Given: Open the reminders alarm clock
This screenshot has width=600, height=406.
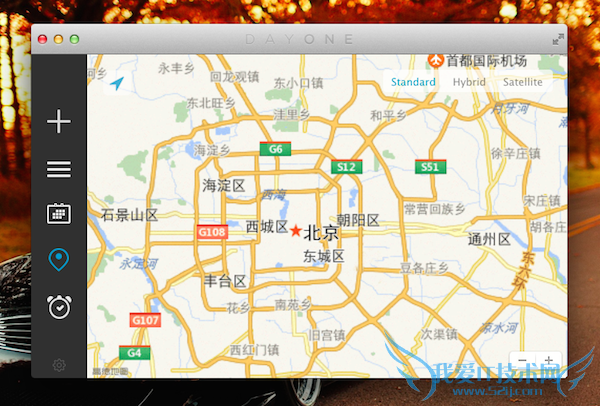Looking at the screenshot, I should point(59,306).
